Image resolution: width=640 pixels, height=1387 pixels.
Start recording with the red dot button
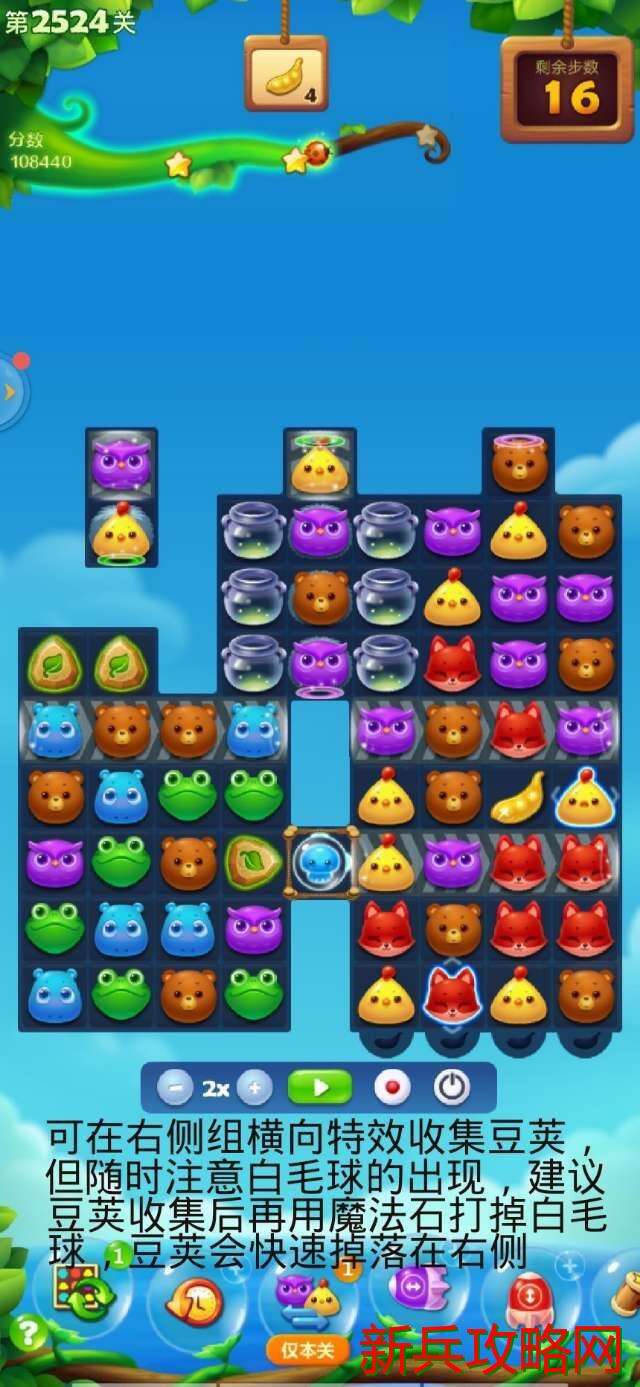(x=391, y=1087)
